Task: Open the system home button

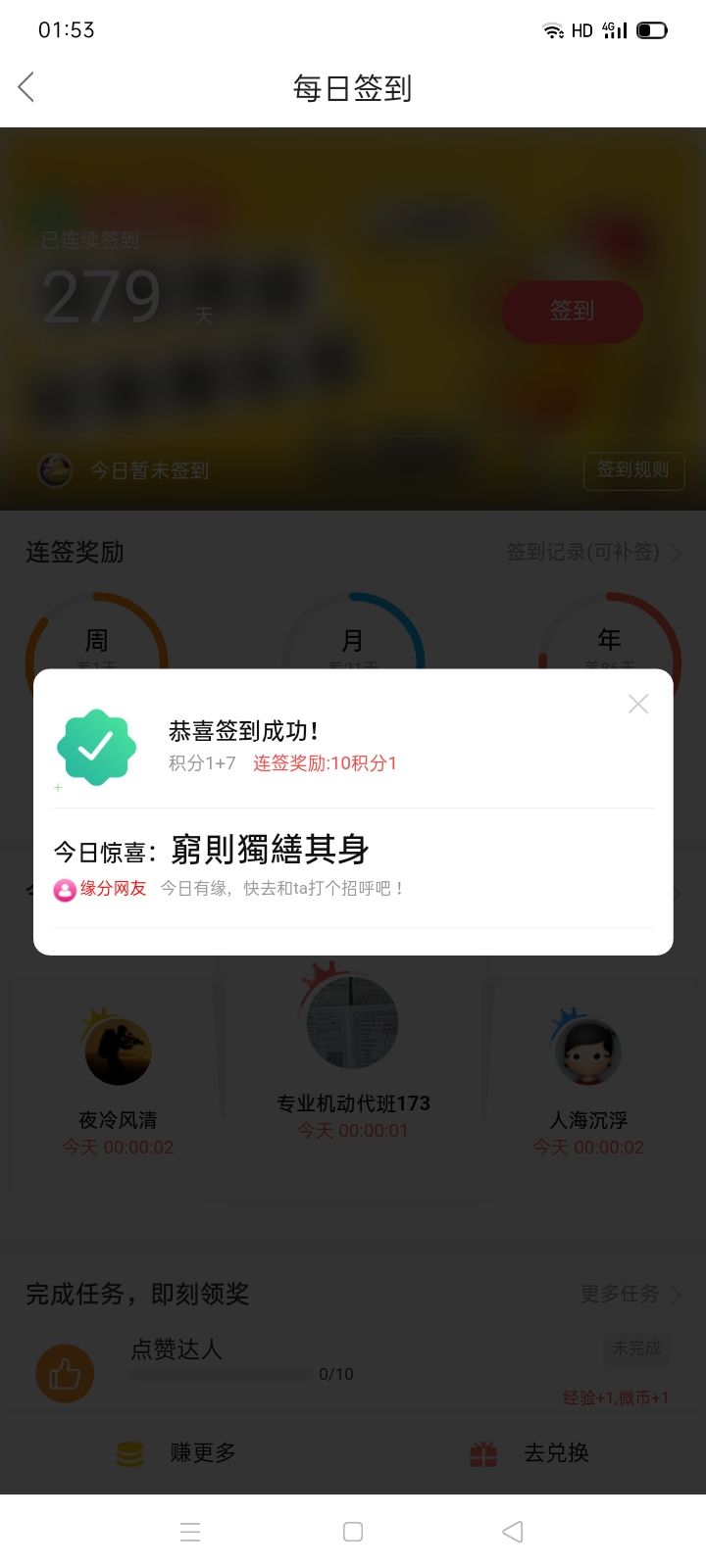Action: pos(353,1532)
